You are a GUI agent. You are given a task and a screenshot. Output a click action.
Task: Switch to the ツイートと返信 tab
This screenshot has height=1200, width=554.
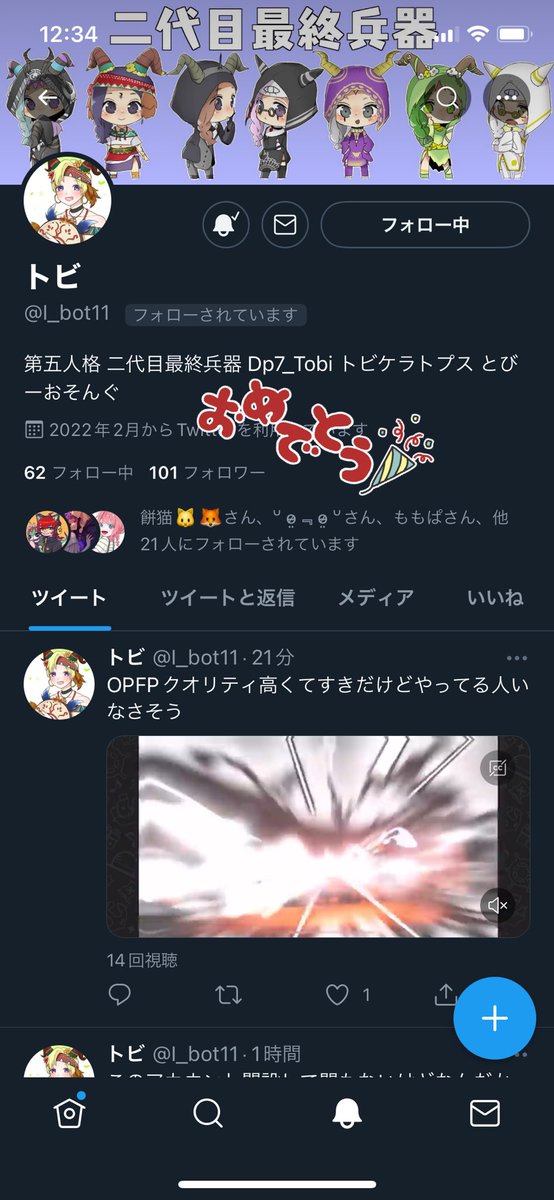pyautogui.click(x=228, y=598)
